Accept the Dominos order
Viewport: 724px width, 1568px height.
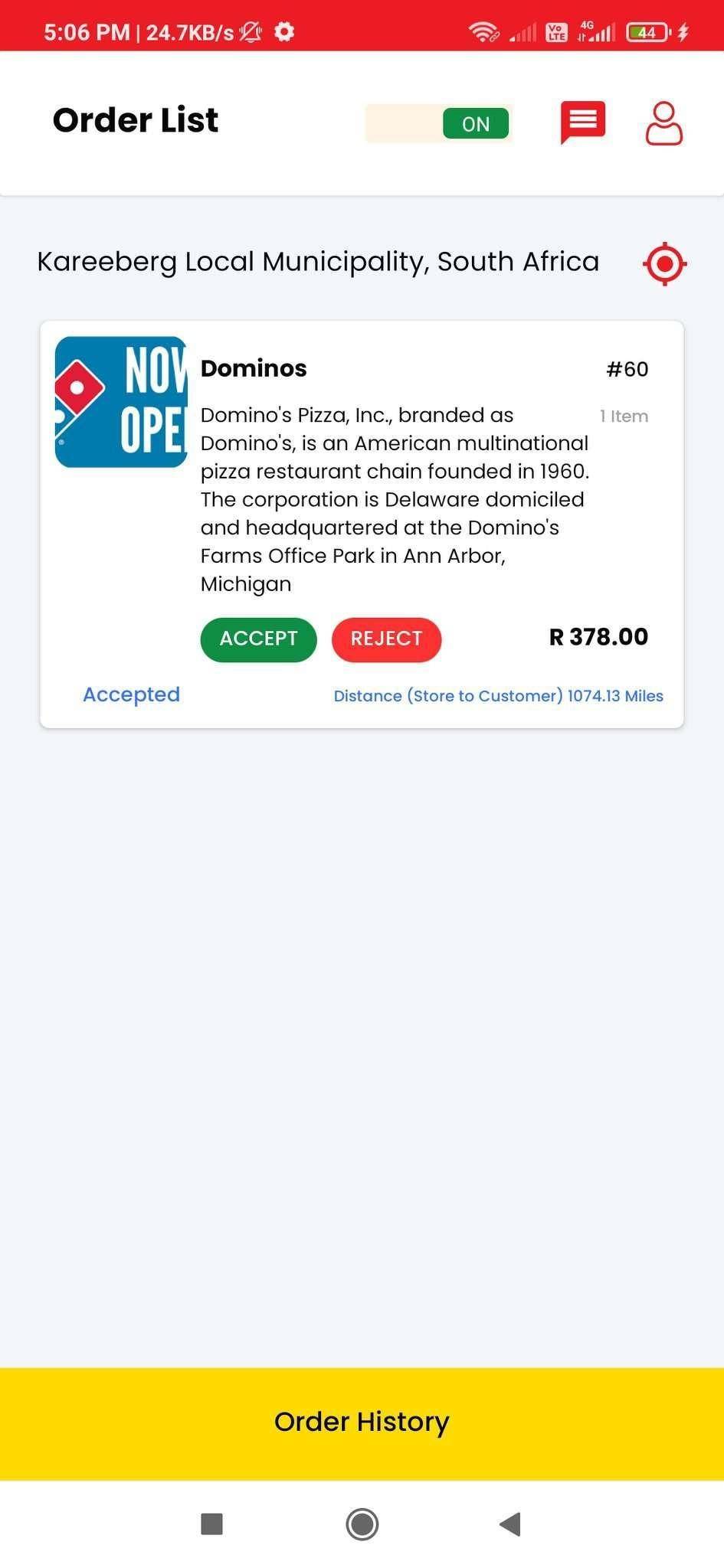coord(257,639)
